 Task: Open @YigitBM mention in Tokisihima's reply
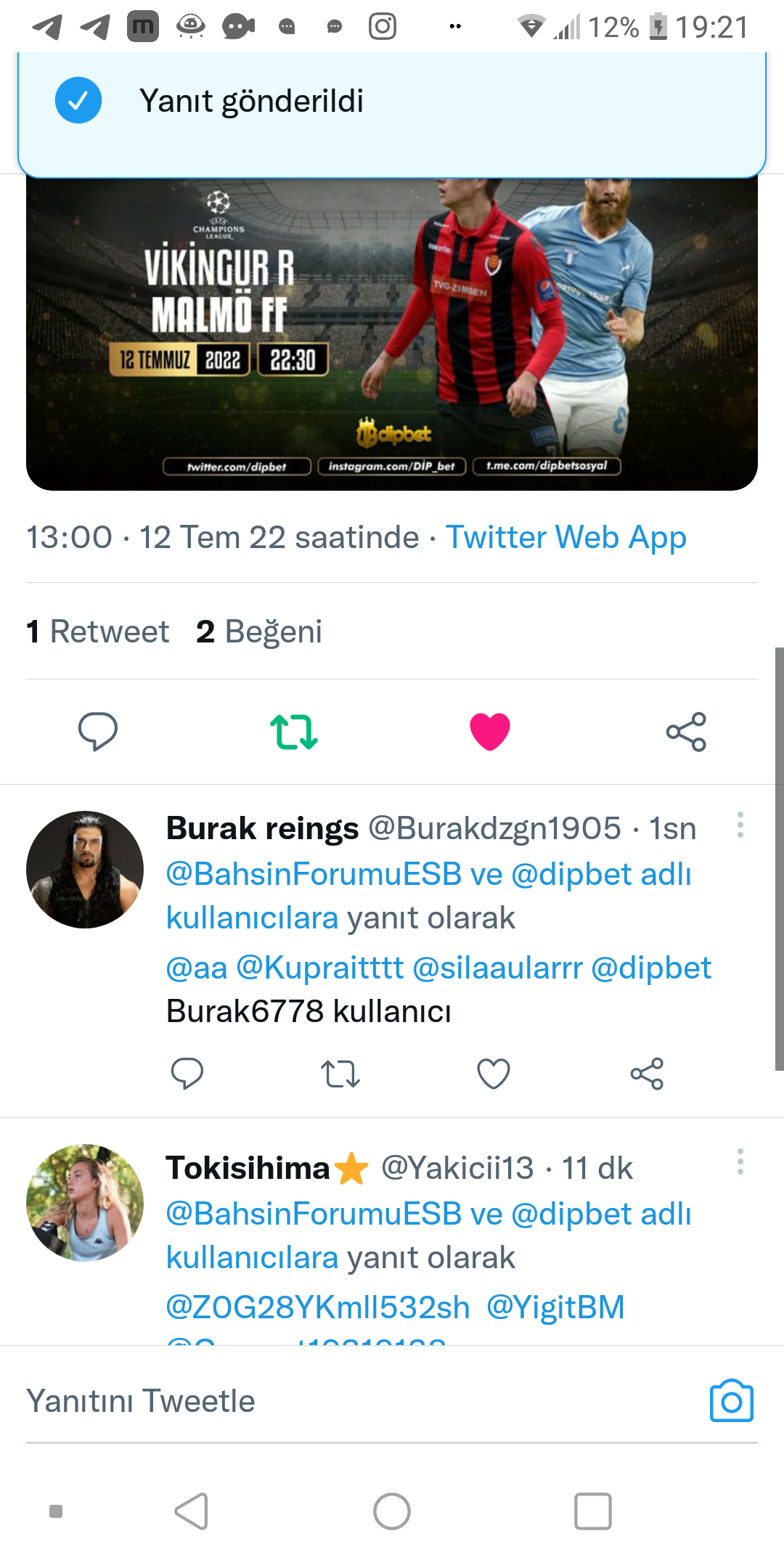(x=555, y=1307)
